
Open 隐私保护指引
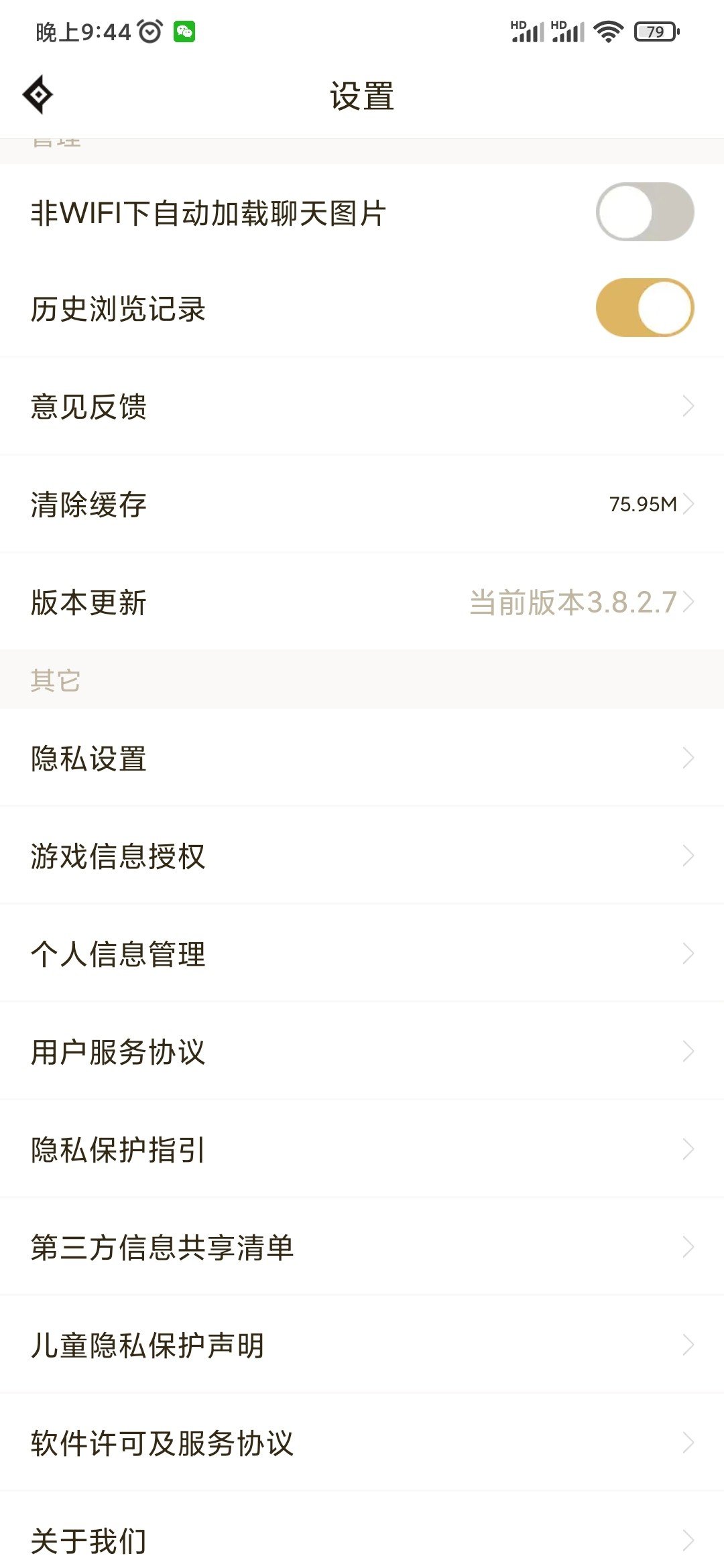click(x=362, y=1149)
